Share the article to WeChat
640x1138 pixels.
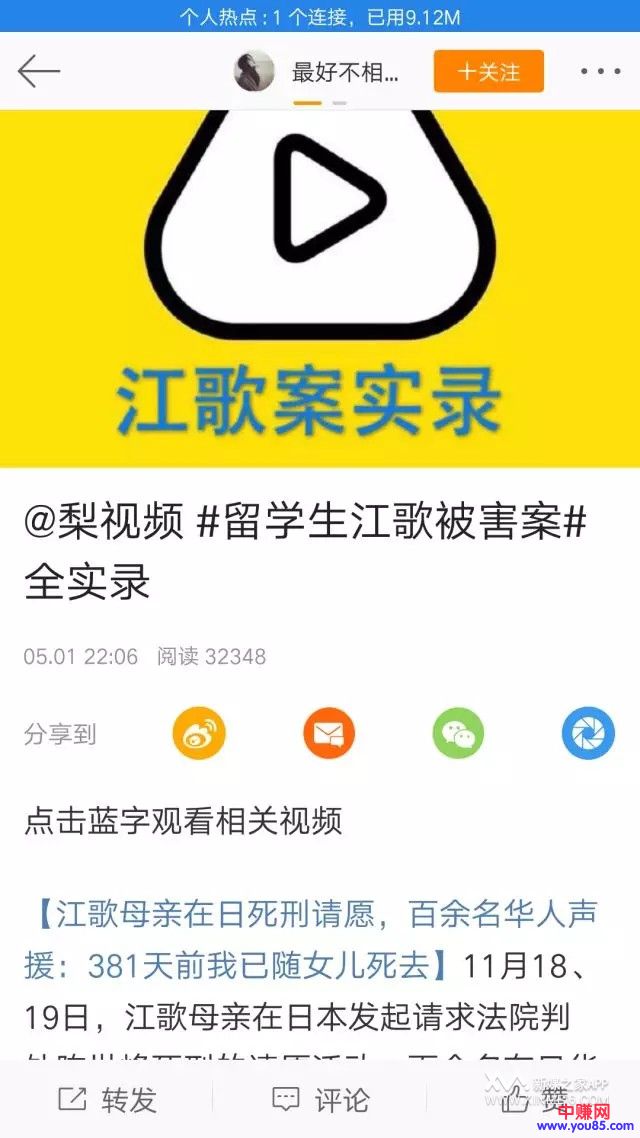458,733
